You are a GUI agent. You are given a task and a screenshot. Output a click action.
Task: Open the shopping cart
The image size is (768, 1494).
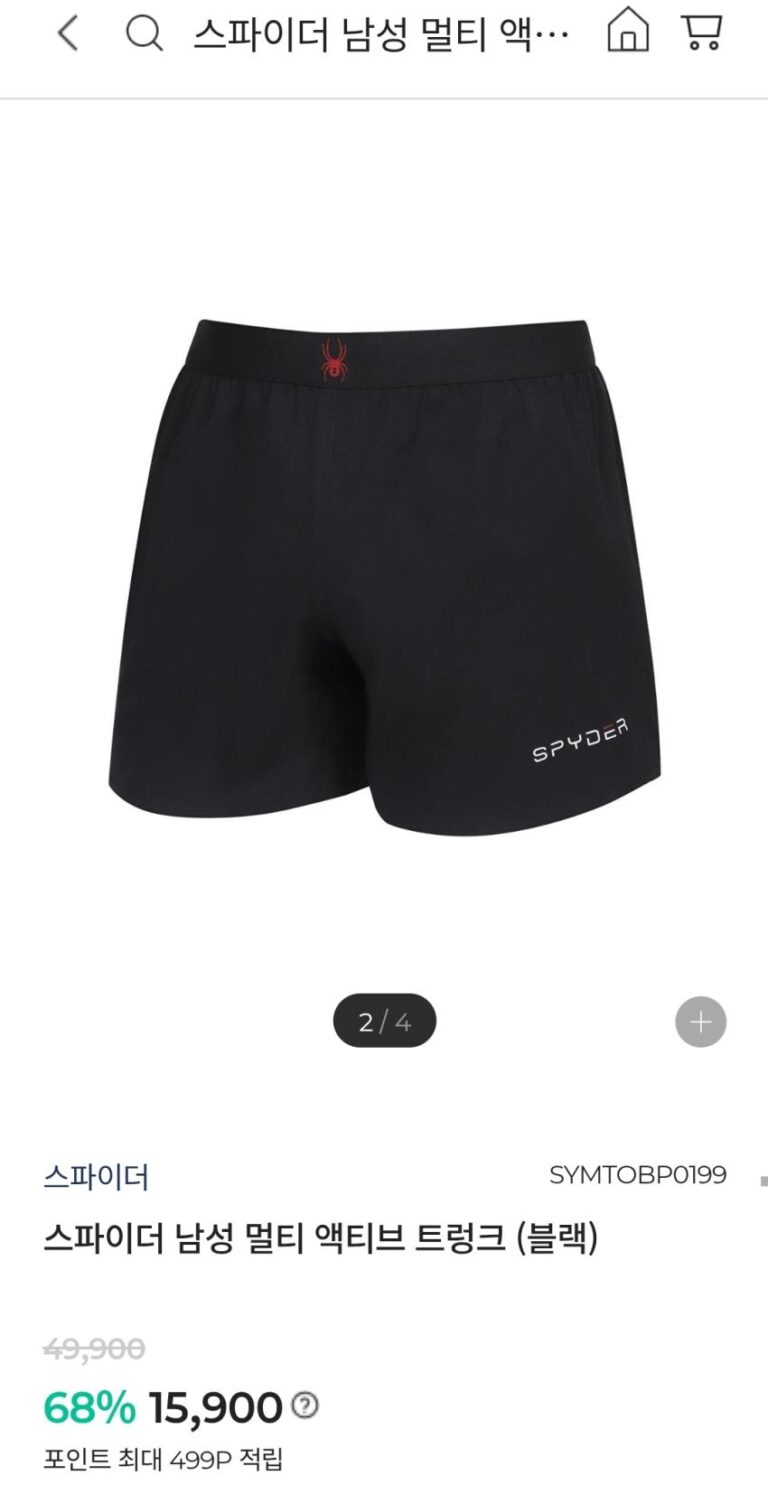702,31
